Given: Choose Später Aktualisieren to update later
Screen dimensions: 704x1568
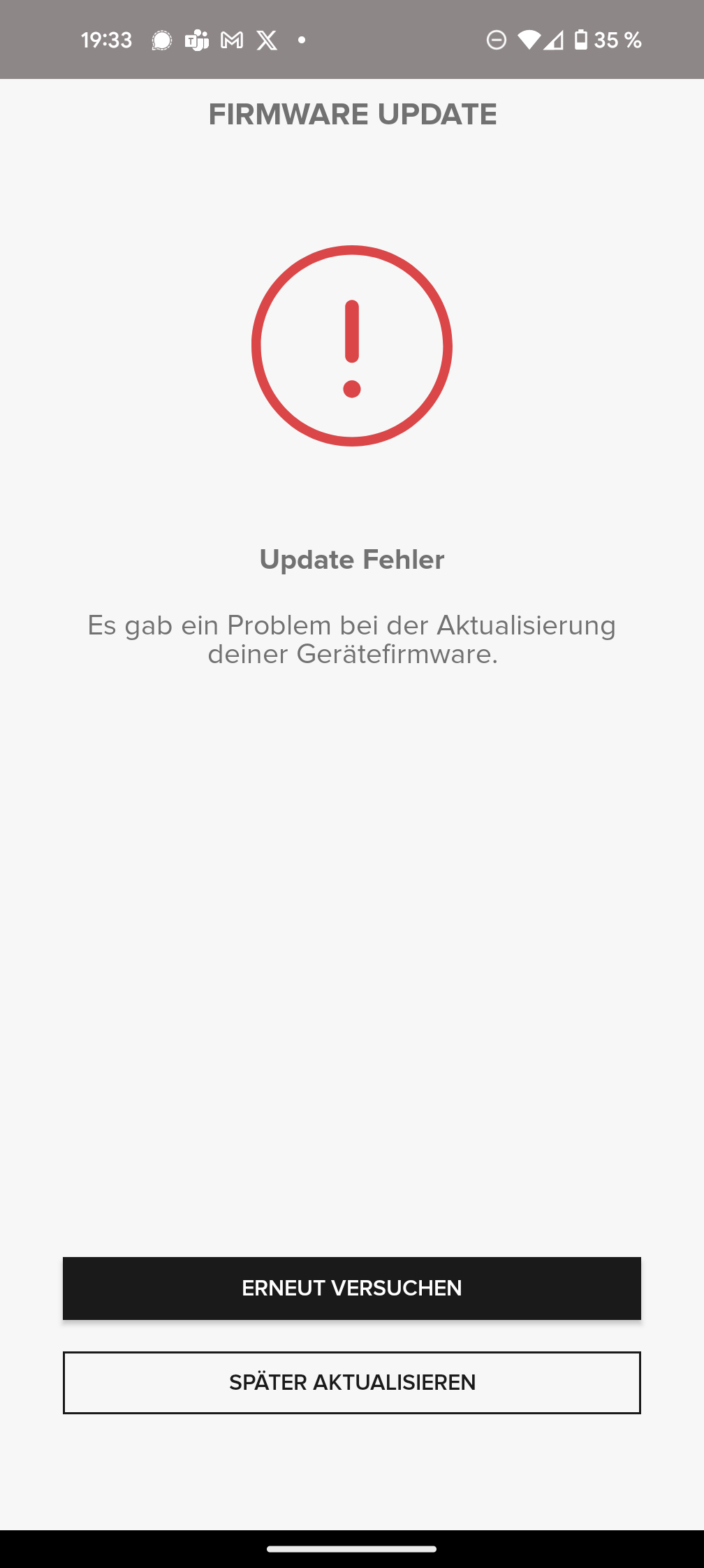Looking at the screenshot, I should pyautogui.click(x=352, y=1382).
